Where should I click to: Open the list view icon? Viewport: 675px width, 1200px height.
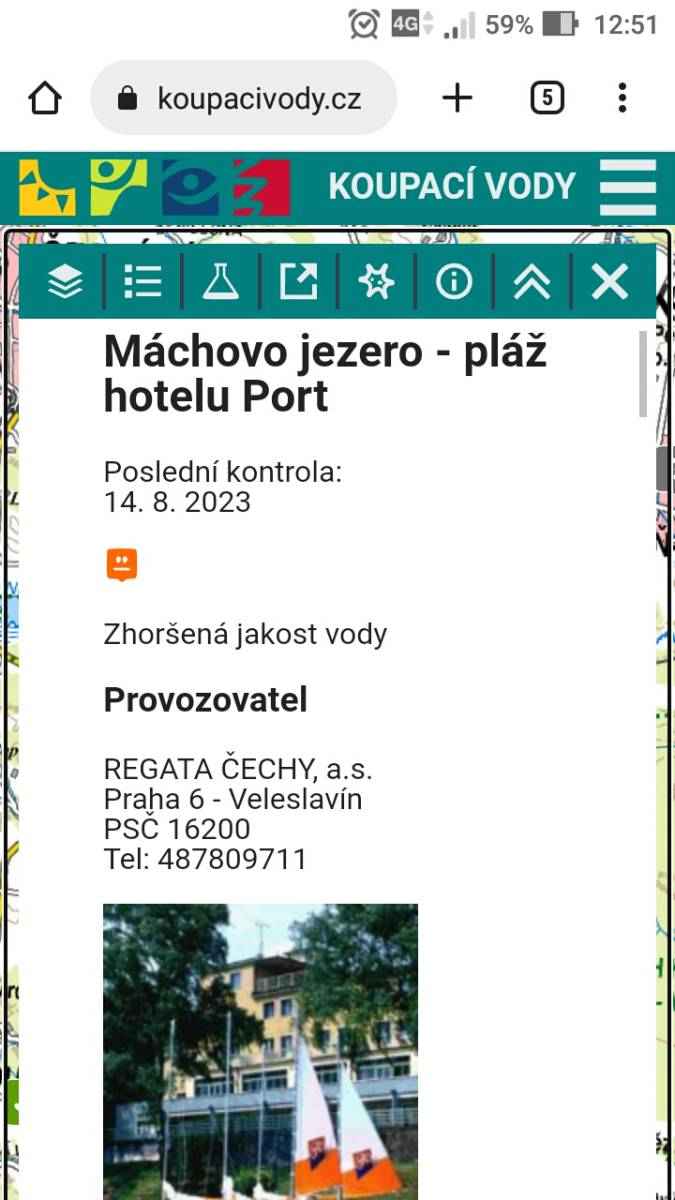point(143,283)
